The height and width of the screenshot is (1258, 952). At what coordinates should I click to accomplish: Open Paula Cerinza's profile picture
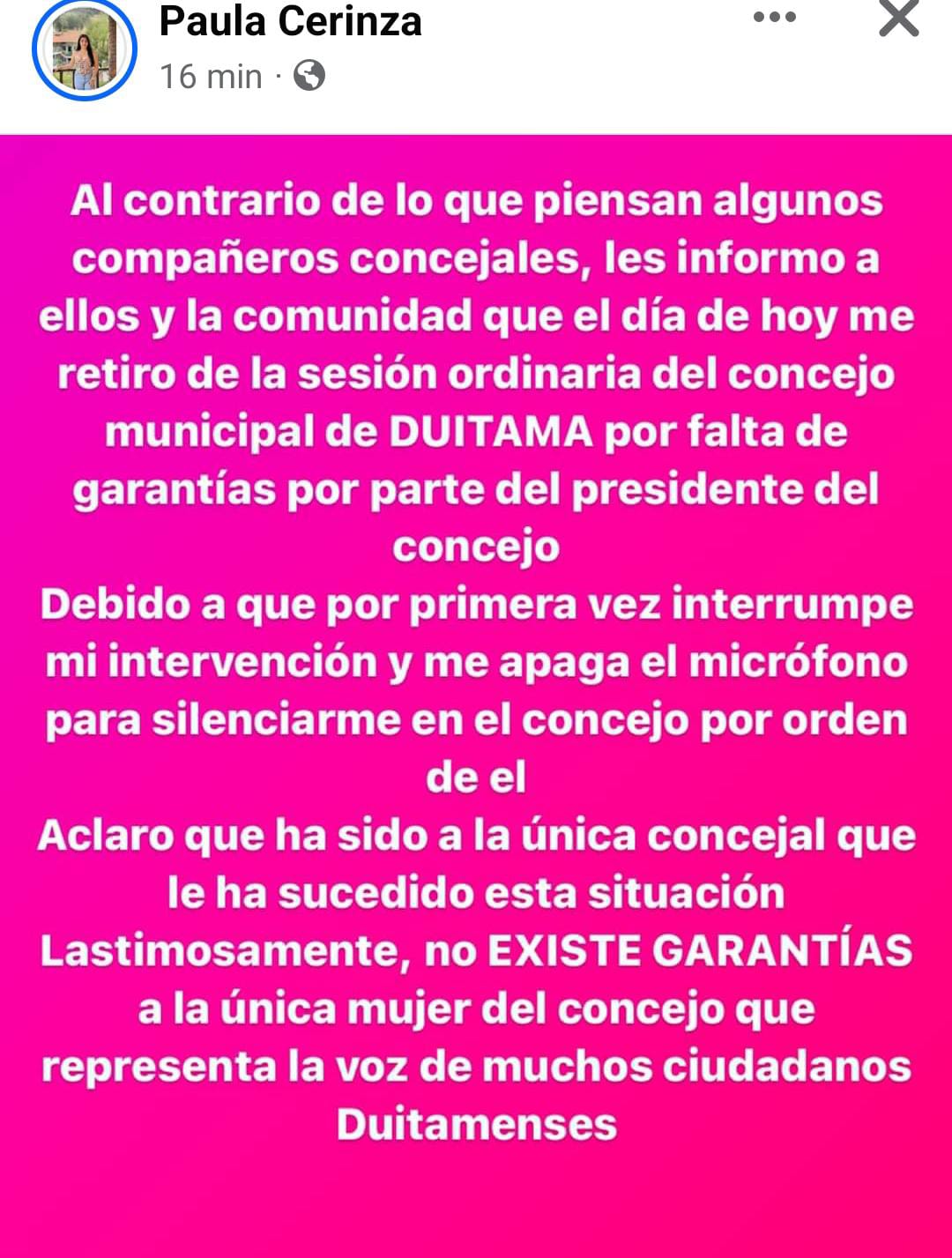(85, 49)
